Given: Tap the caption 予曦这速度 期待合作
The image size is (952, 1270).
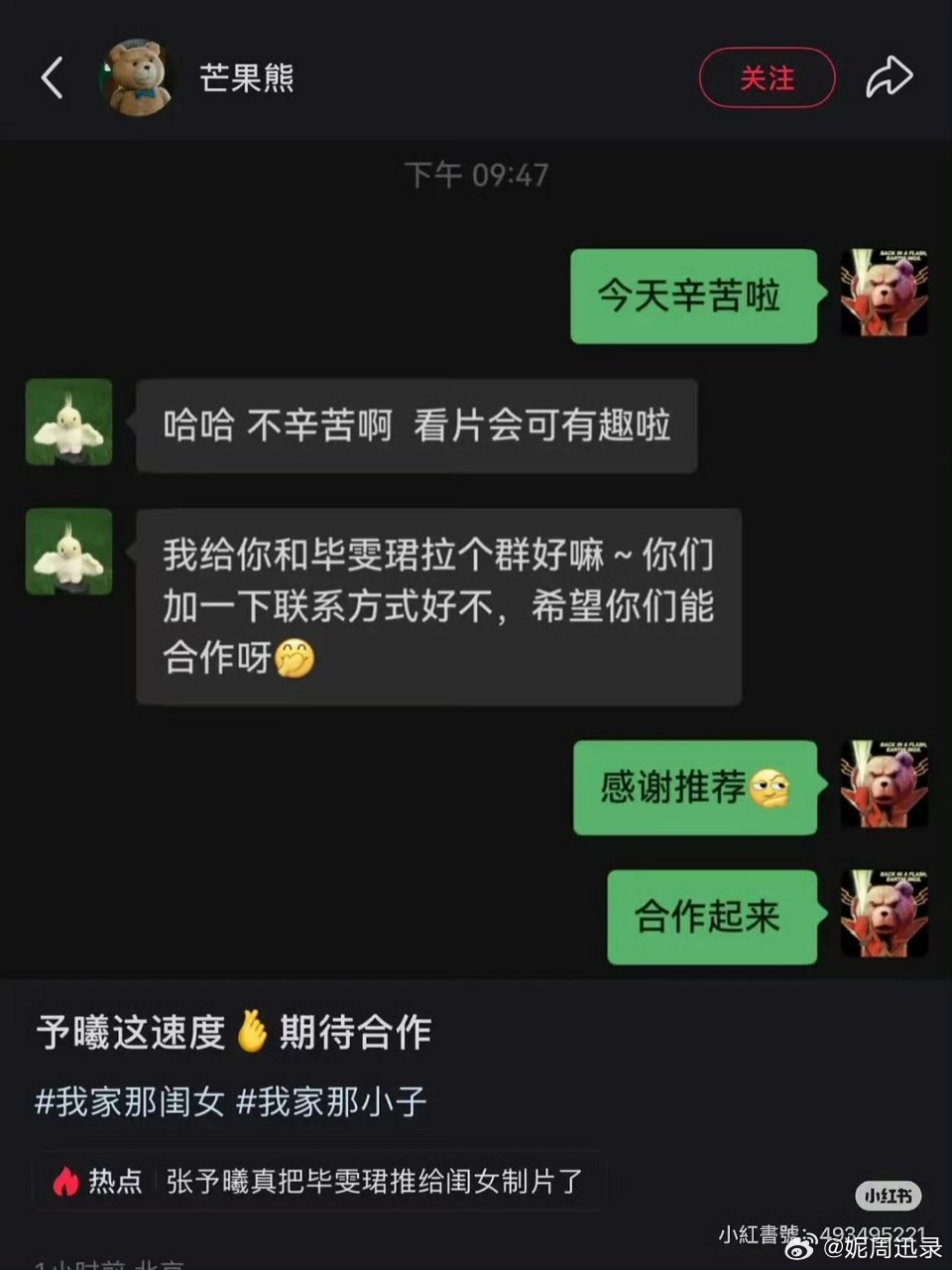Looking at the screenshot, I should point(233,1032).
